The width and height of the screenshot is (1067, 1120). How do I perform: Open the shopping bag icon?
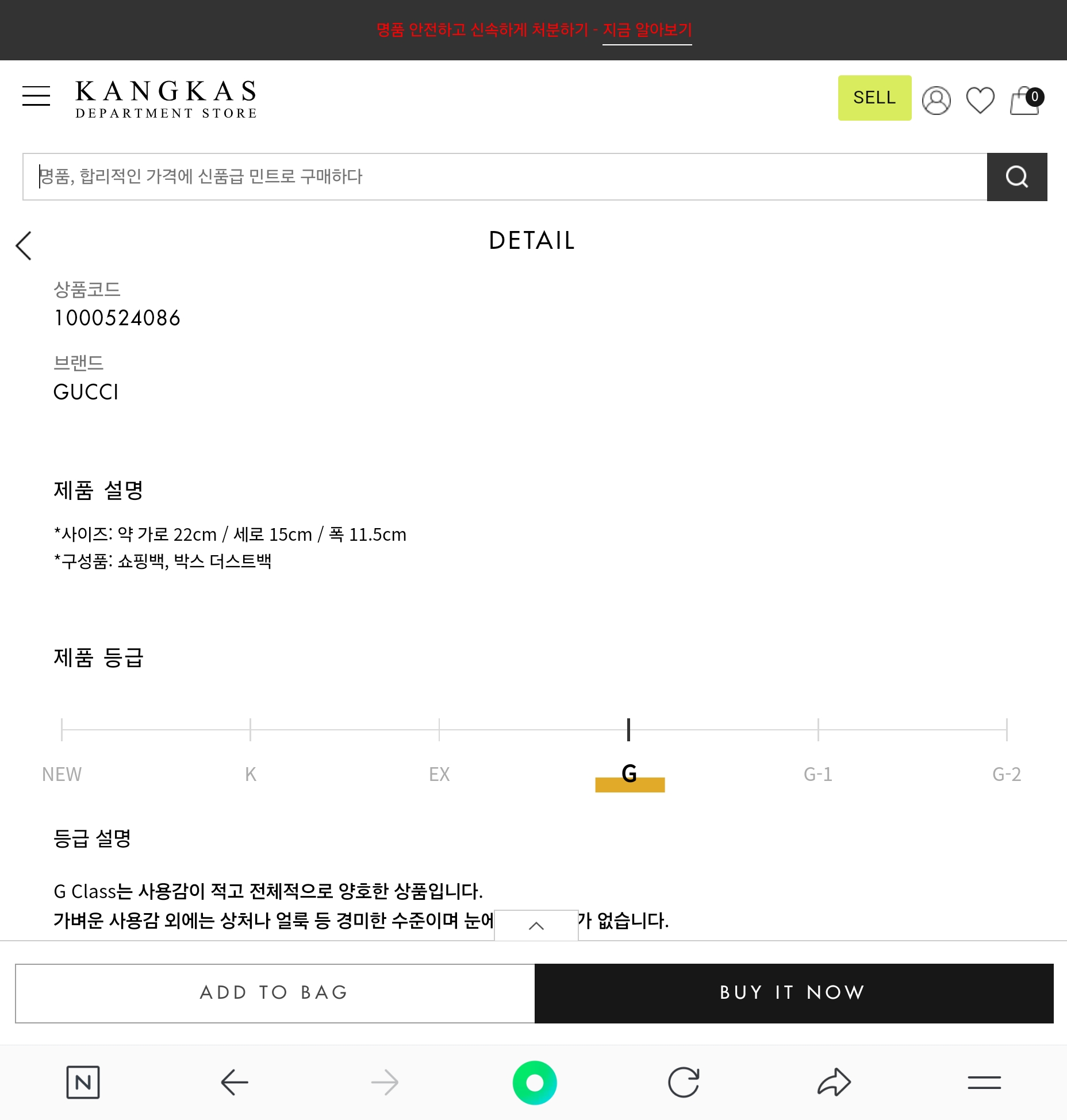coord(1025,101)
